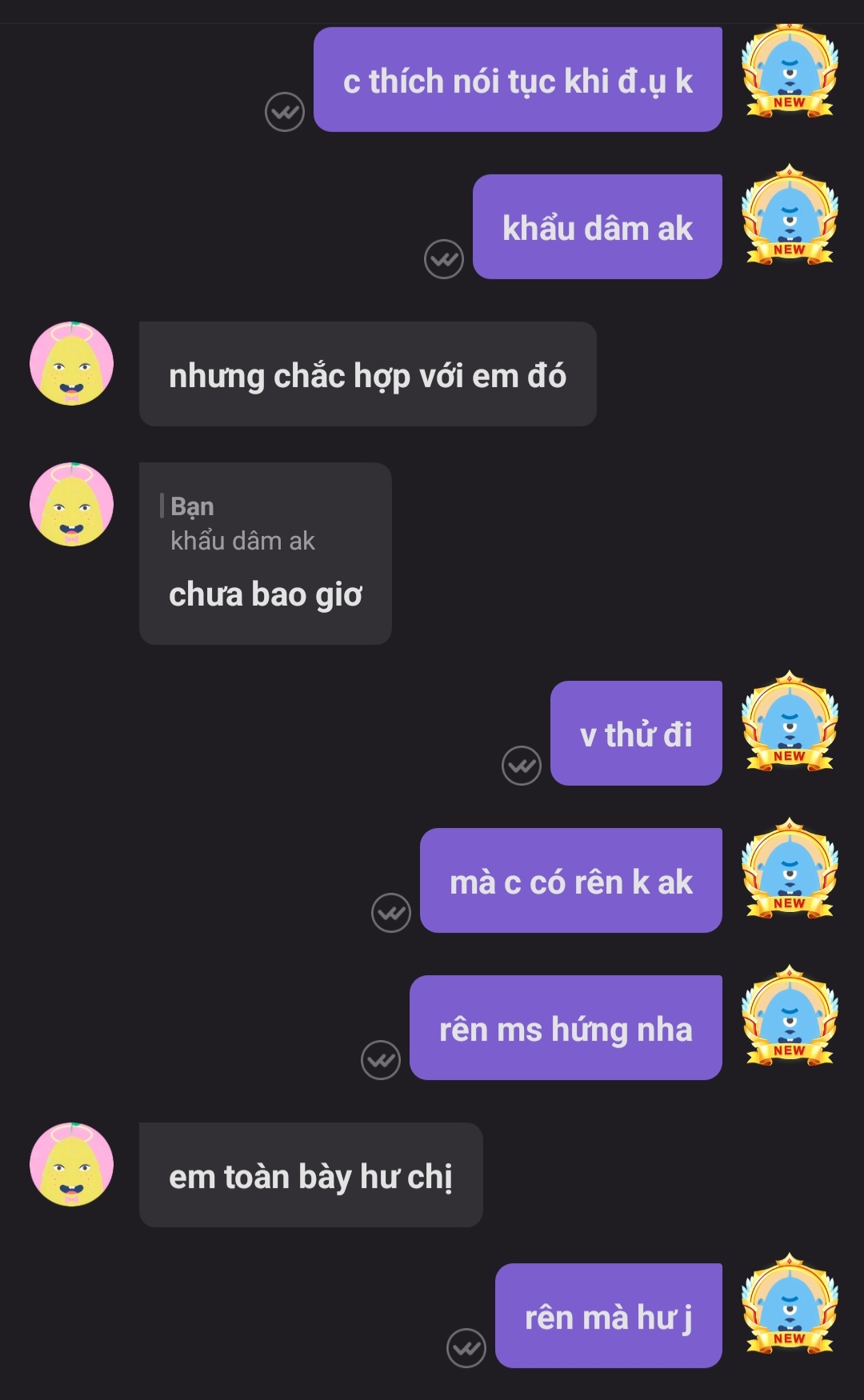Open the avatar beside "nhưng chắc hợp với em đó"

pyautogui.click(x=71, y=364)
